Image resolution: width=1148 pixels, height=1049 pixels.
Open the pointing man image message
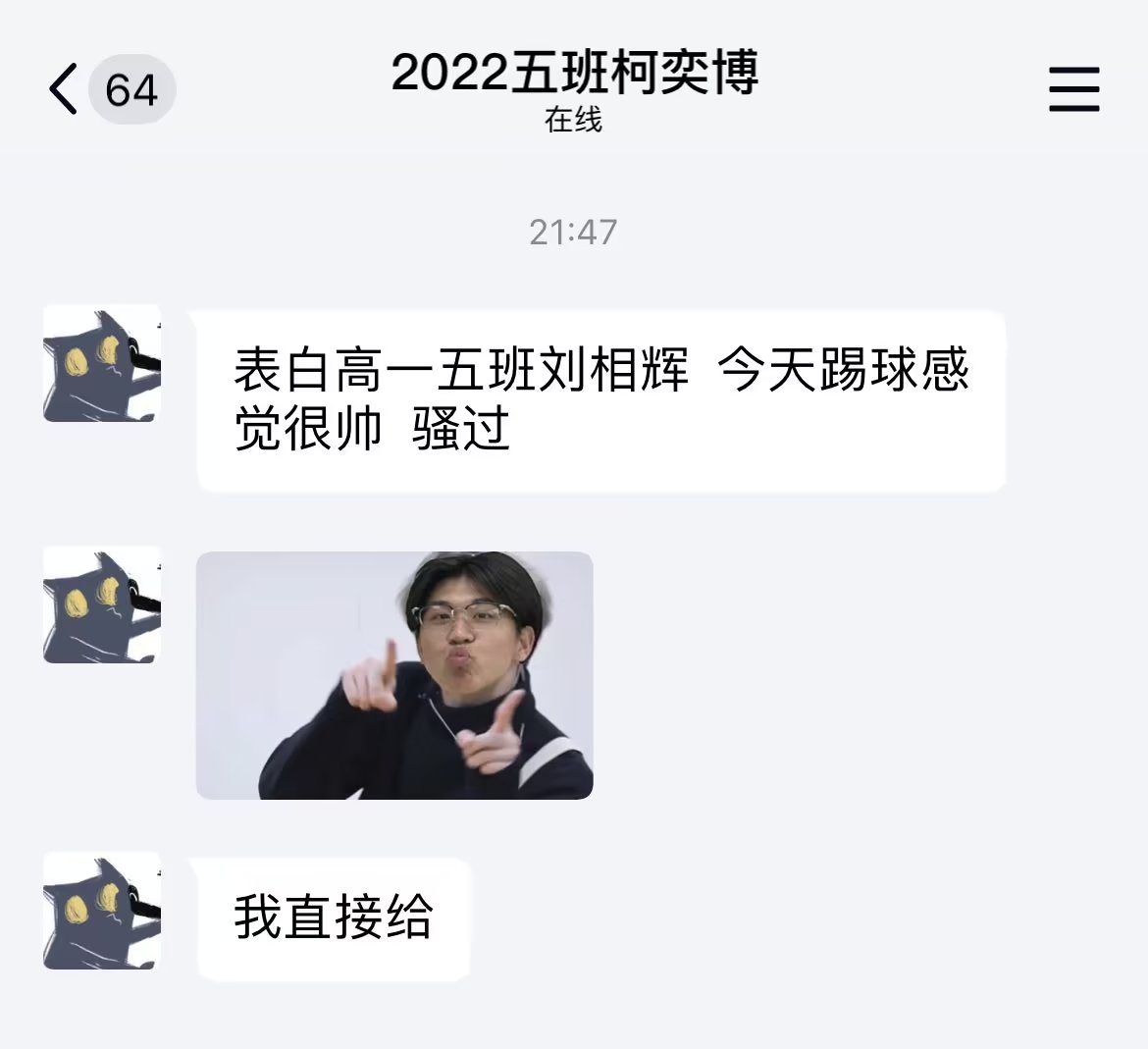click(394, 675)
